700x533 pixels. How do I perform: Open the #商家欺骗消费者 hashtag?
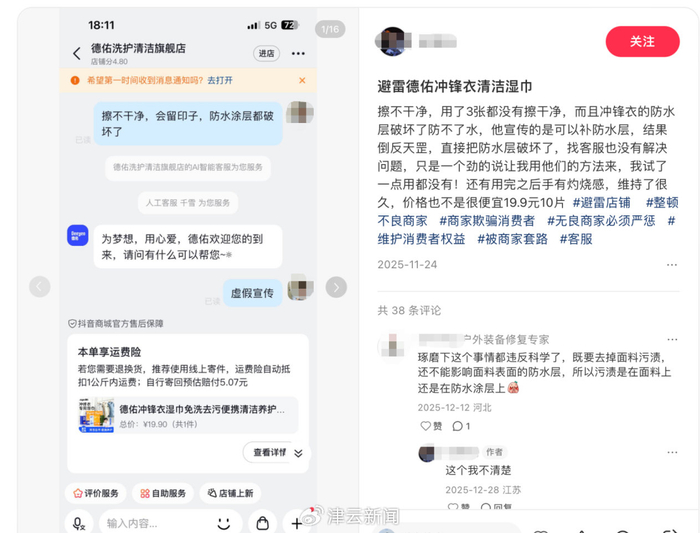(487, 221)
